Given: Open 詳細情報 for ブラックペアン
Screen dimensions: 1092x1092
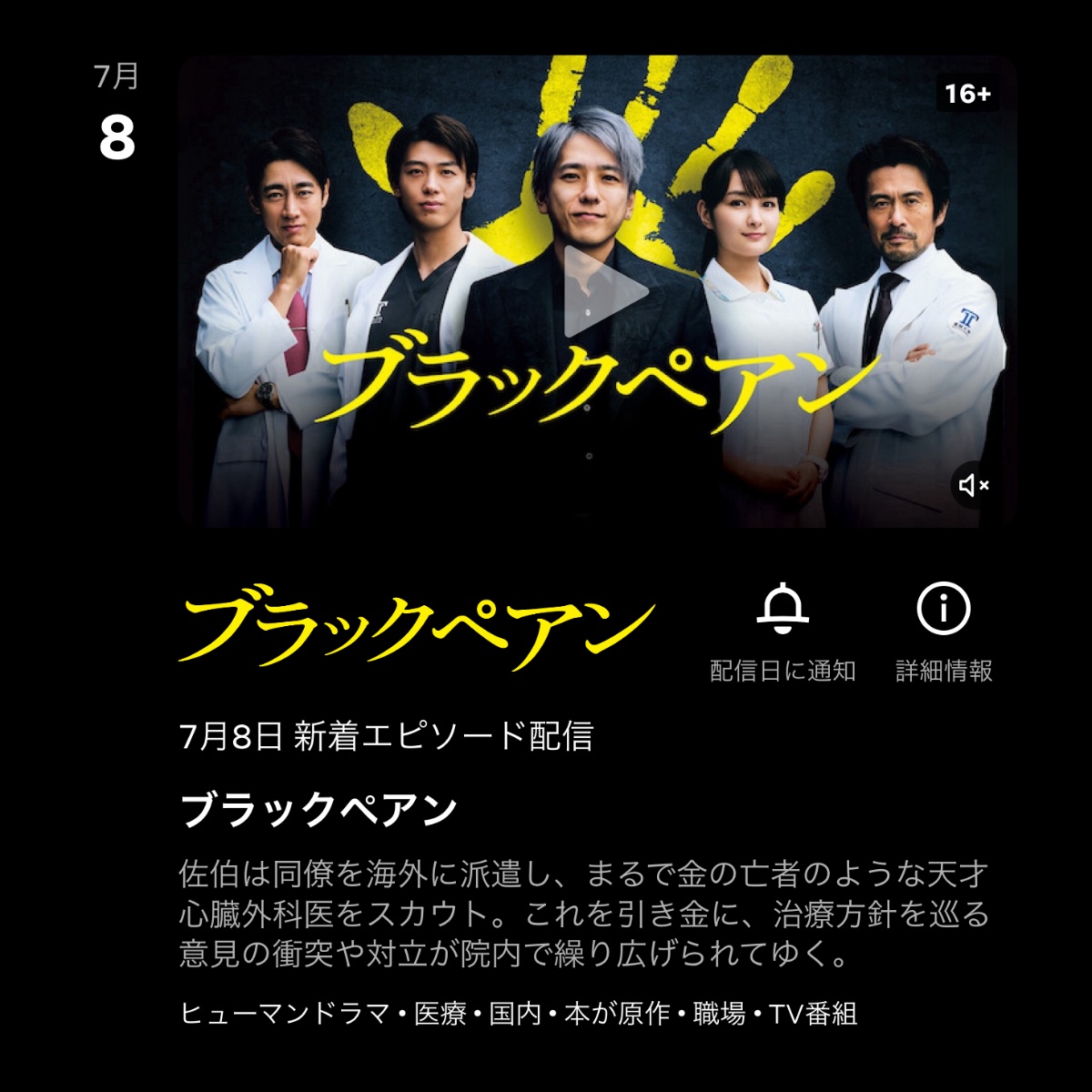Looking at the screenshot, I should (944, 610).
